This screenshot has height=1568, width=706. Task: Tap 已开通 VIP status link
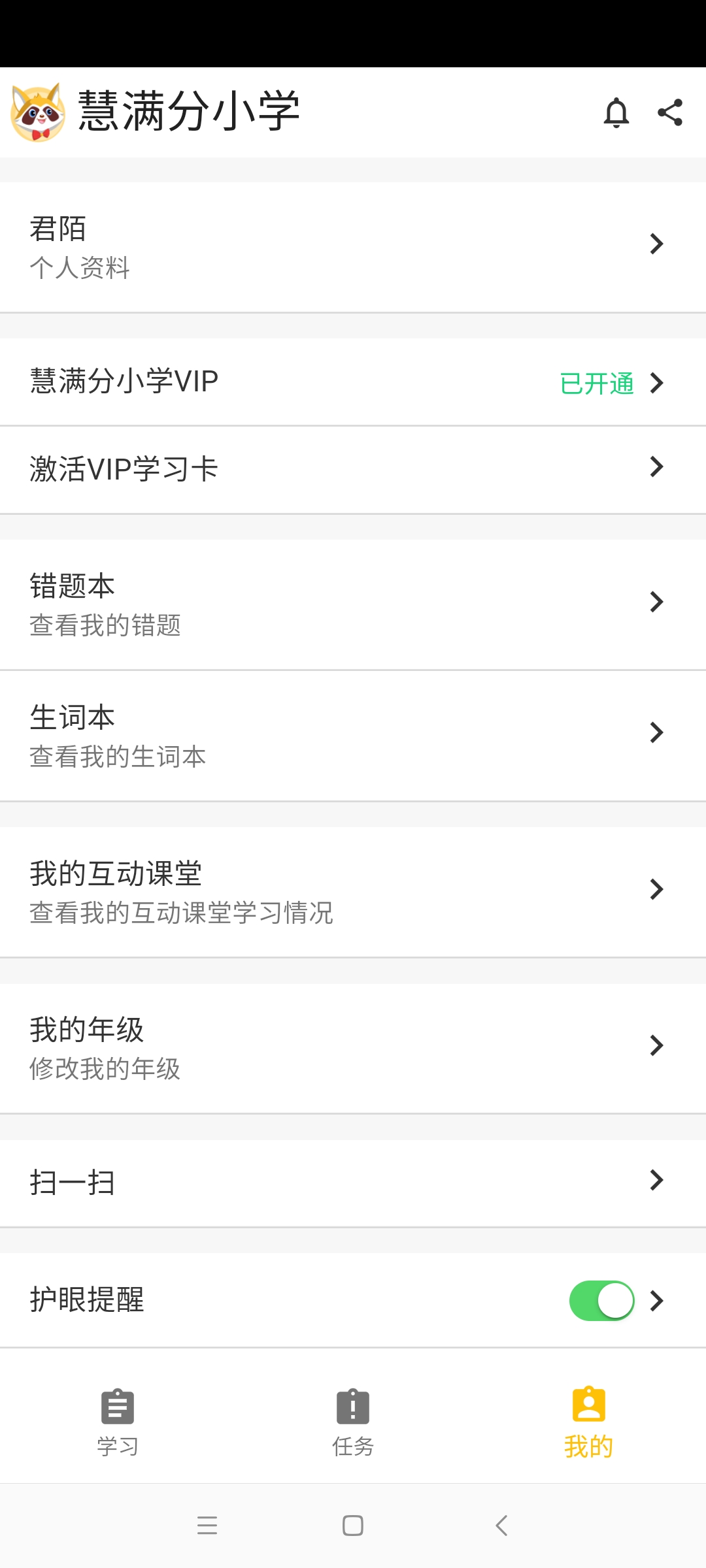click(x=597, y=384)
